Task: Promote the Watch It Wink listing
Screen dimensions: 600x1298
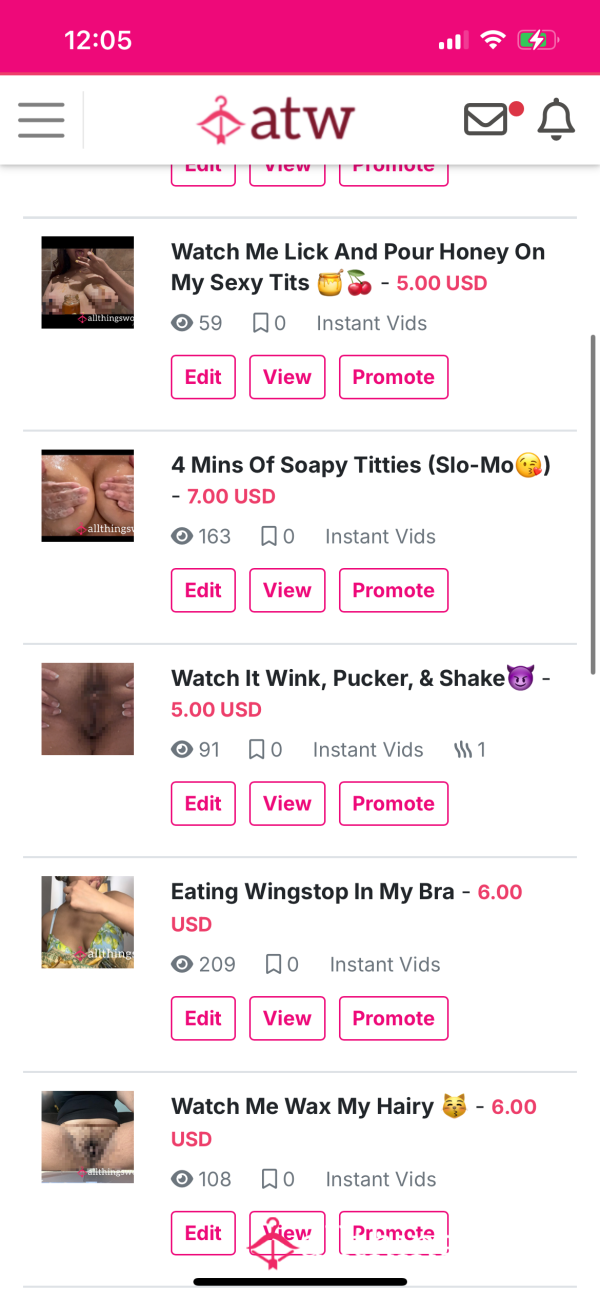Action: [393, 803]
